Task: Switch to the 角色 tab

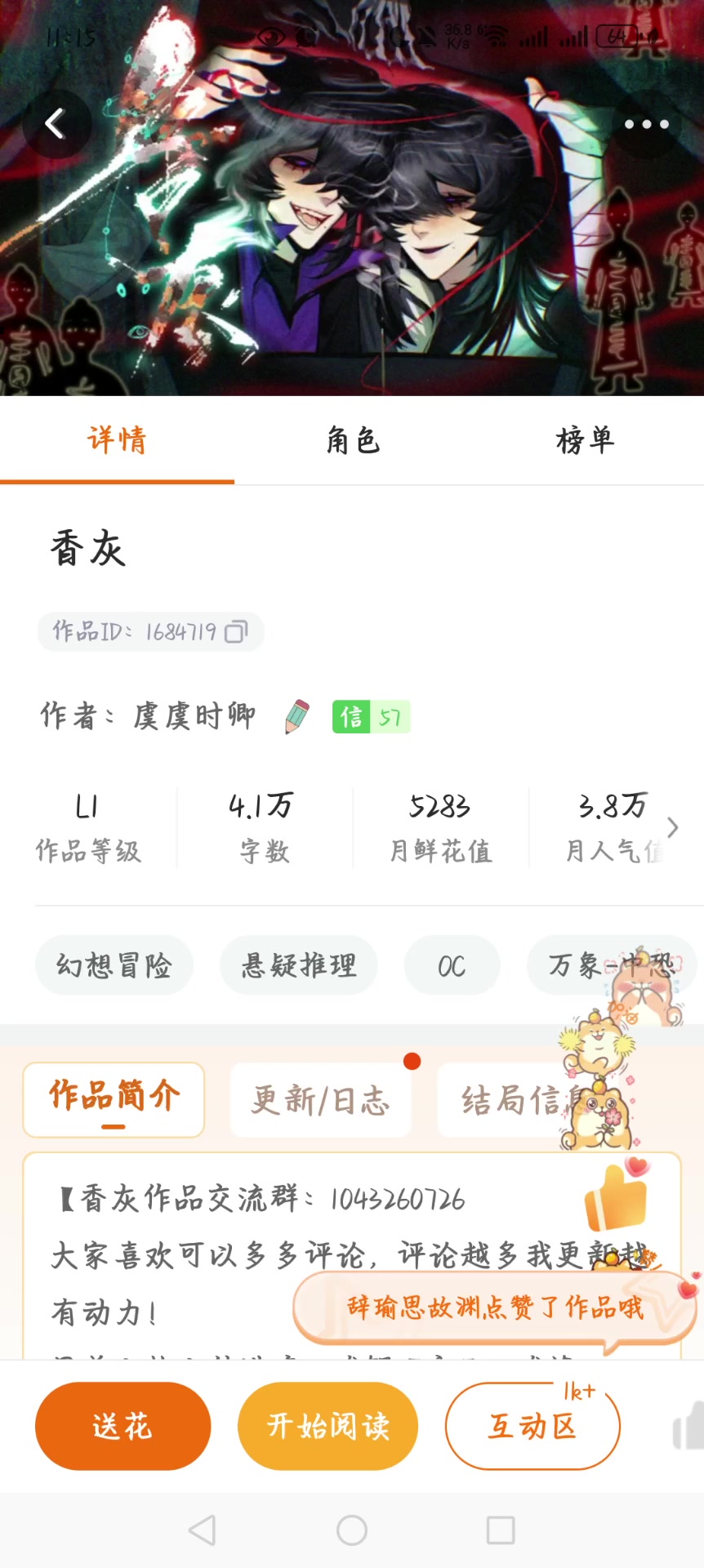Action: [353, 441]
